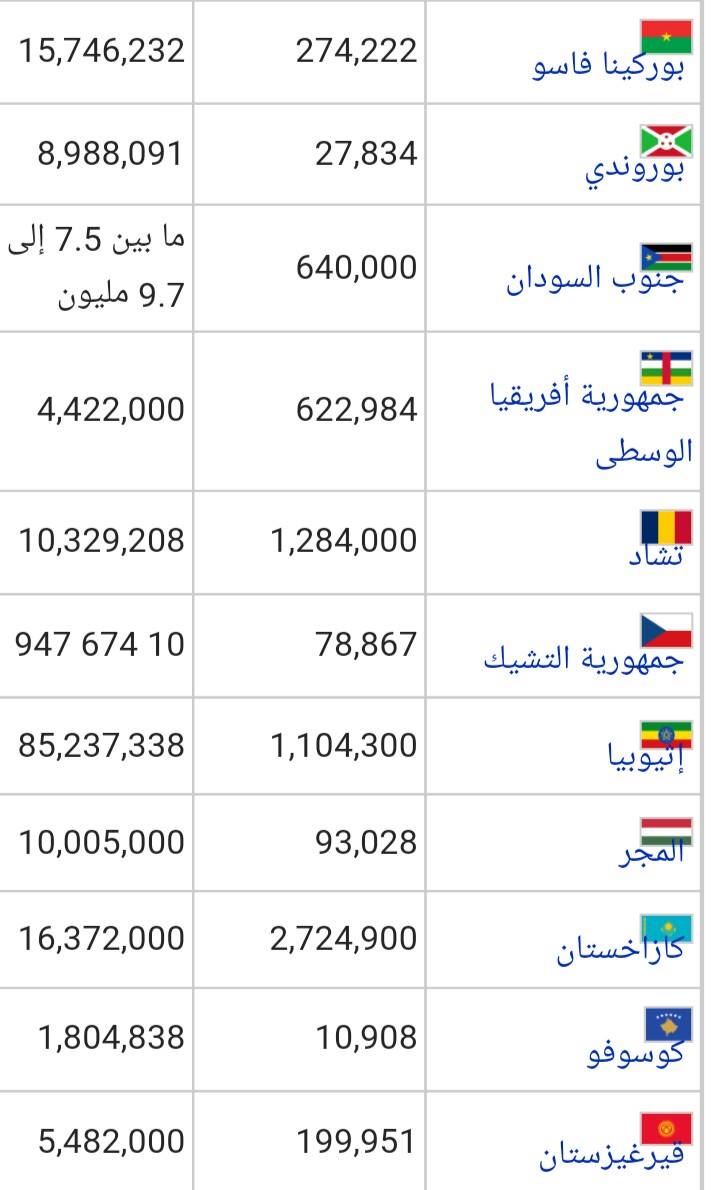Viewport: 720px width, 1190px height.
Task: Follow the تشاد link
Action: [656, 556]
